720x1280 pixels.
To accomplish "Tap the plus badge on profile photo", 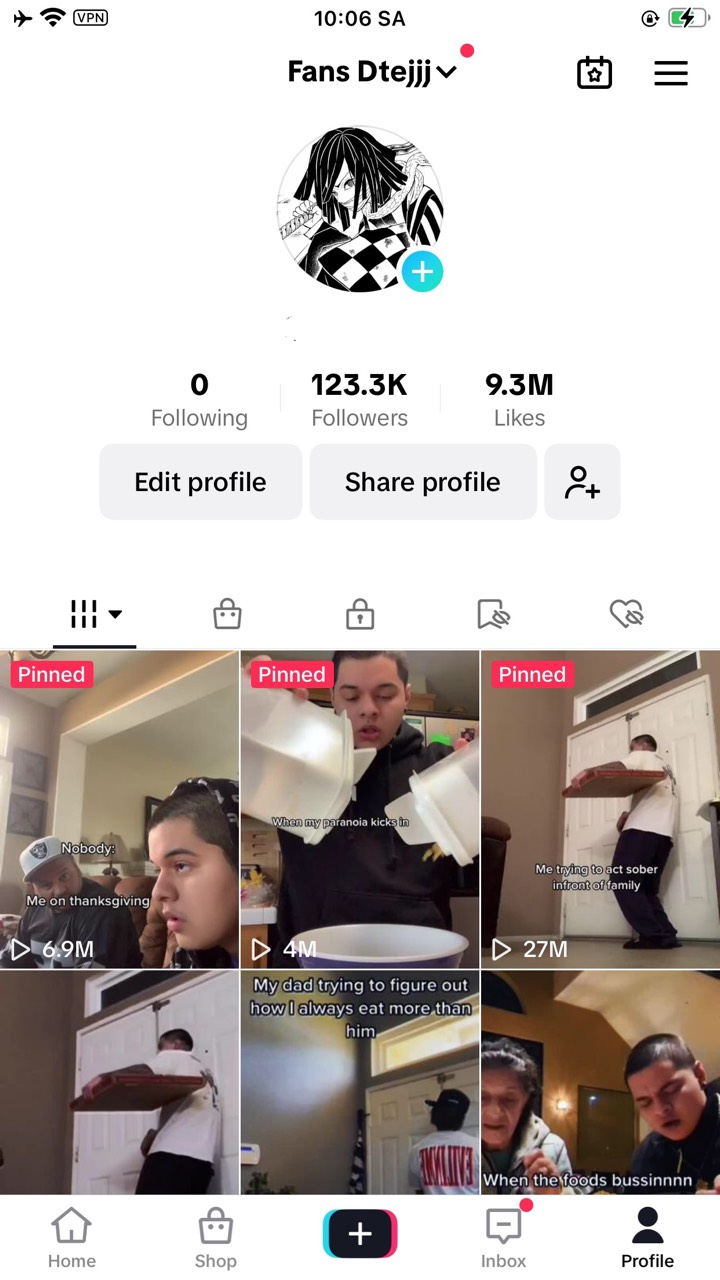I will (422, 271).
